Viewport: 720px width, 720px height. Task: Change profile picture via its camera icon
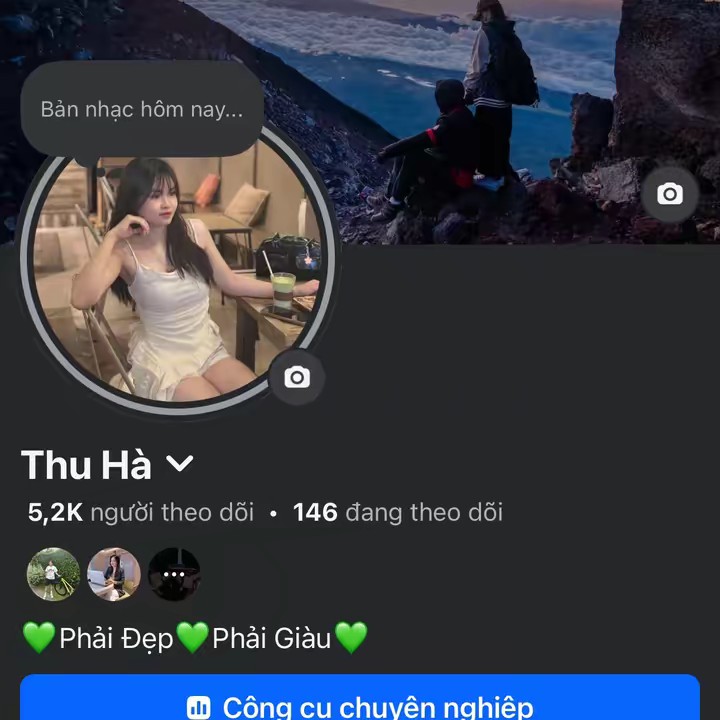[296, 377]
